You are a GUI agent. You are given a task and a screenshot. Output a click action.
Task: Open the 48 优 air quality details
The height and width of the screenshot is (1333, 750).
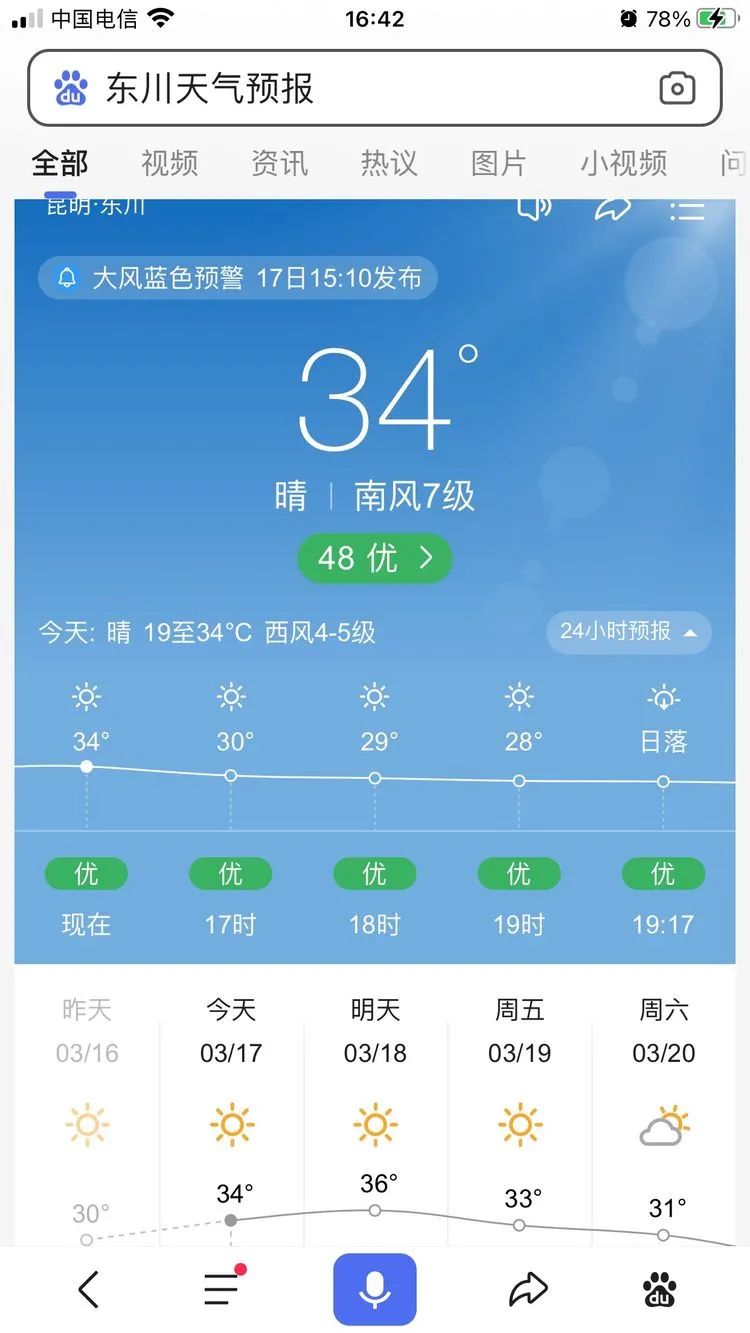coord(375,558)
